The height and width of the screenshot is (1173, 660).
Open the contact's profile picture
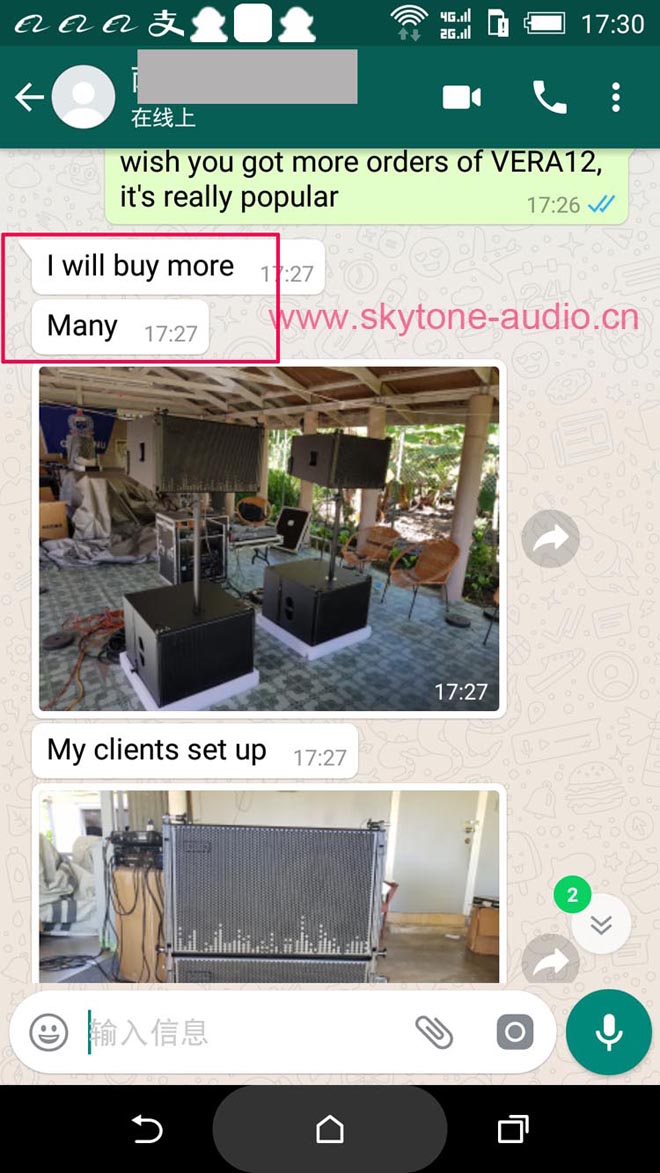(x=84, y=97)
